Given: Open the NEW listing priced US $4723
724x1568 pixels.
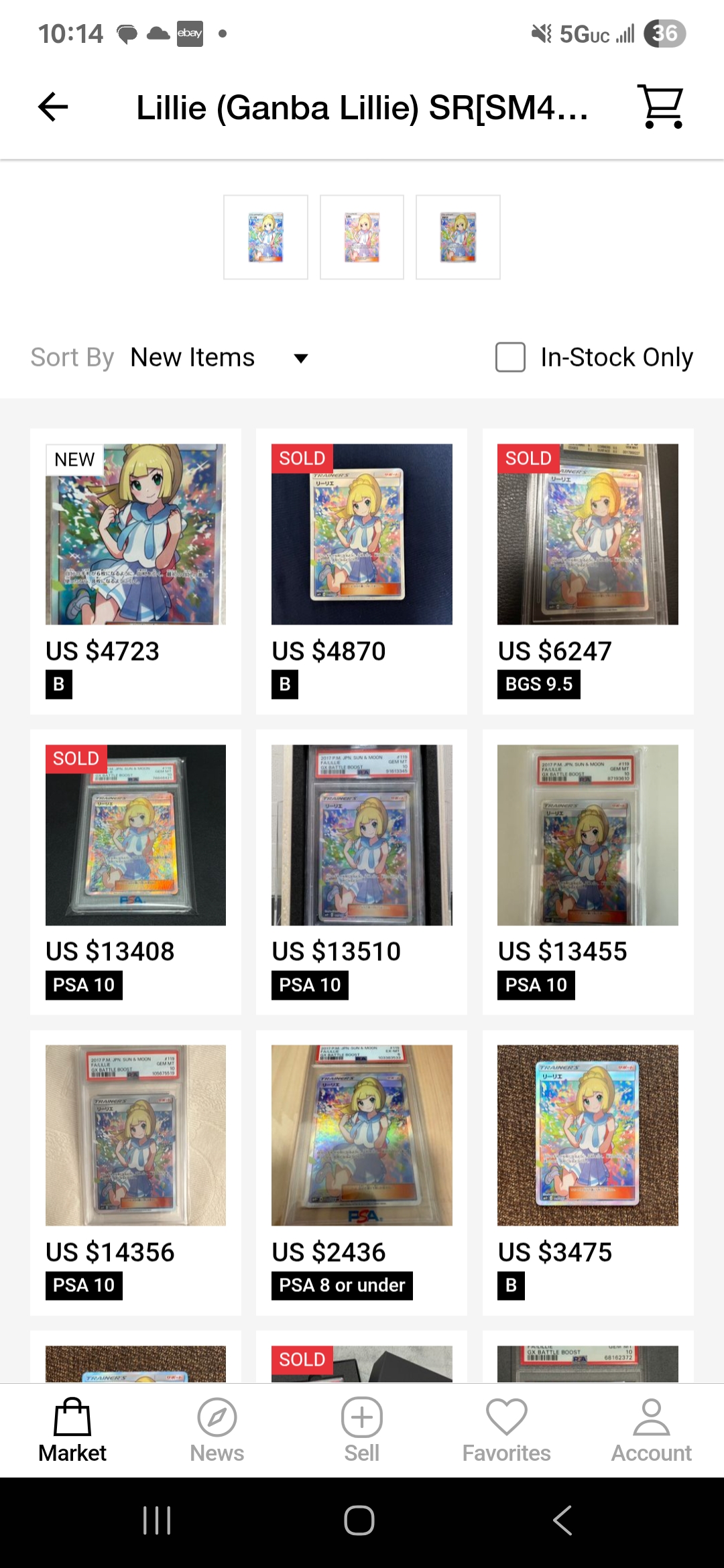Looking at the screenshot, I should coord(135,572).
